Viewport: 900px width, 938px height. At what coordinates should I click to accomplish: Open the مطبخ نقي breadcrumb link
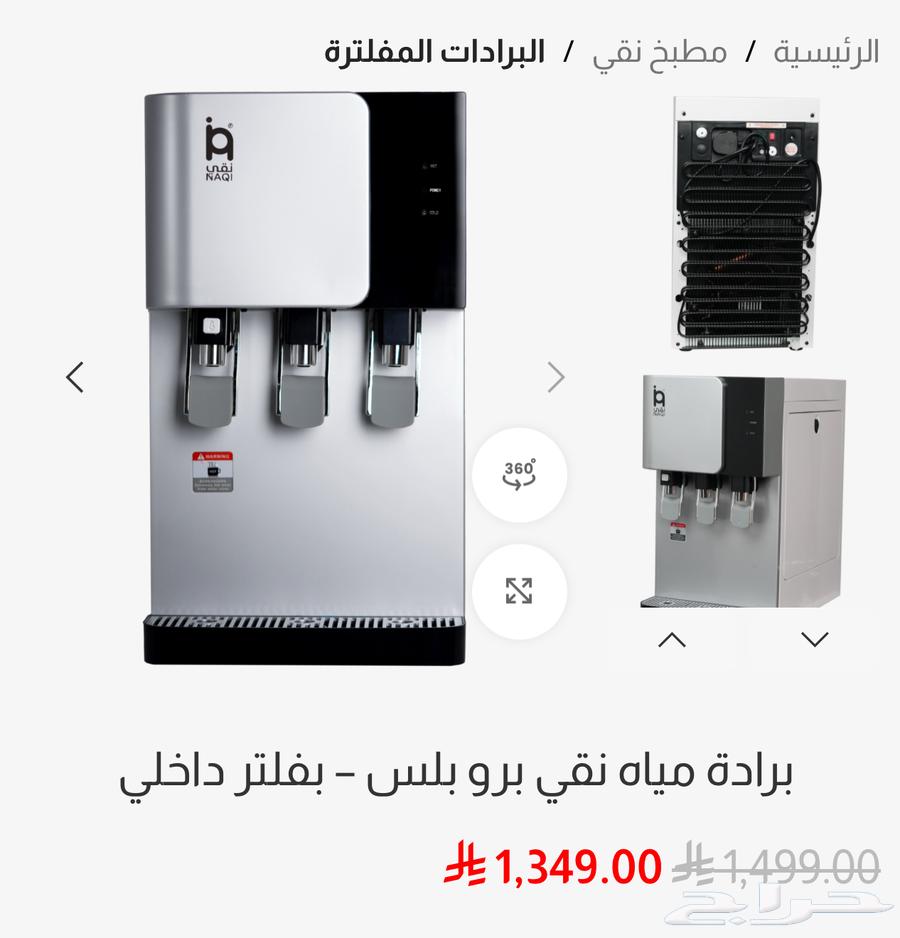[660, 52]
